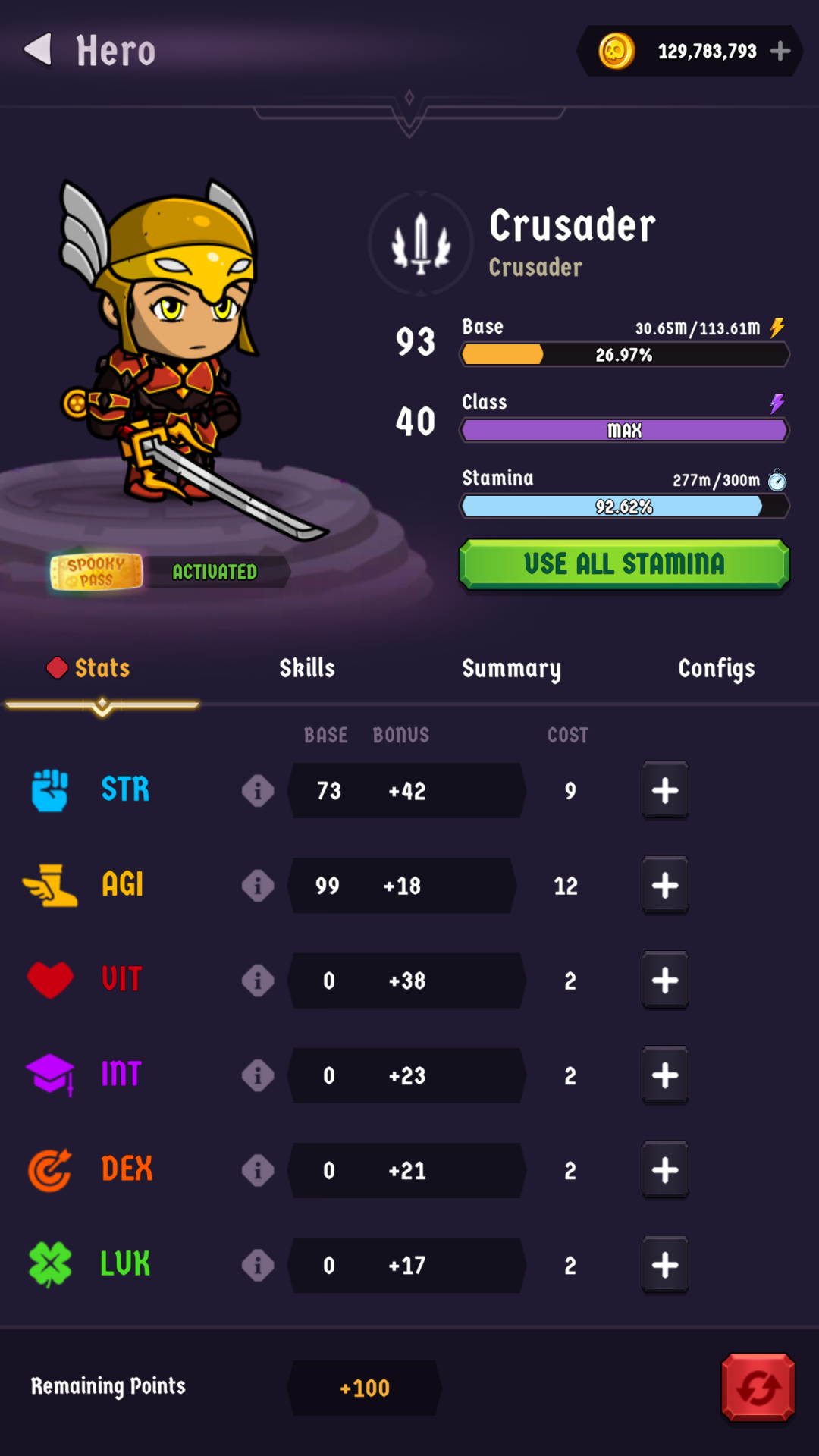Click the AGI winged boot icon
The height and width of the screenshot is (1456, 819).
[49, 885]
